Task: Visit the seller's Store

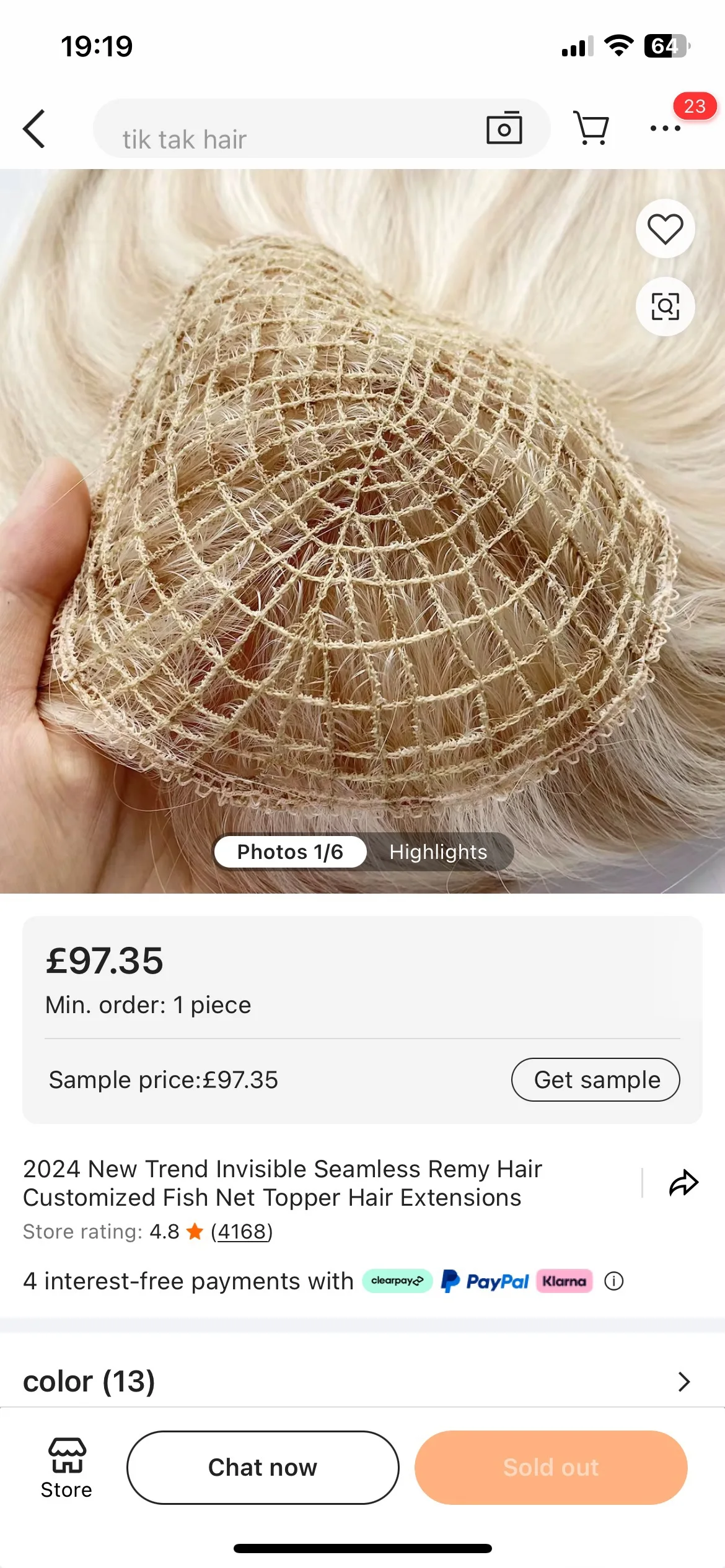Action: (x=67, y=1467)
